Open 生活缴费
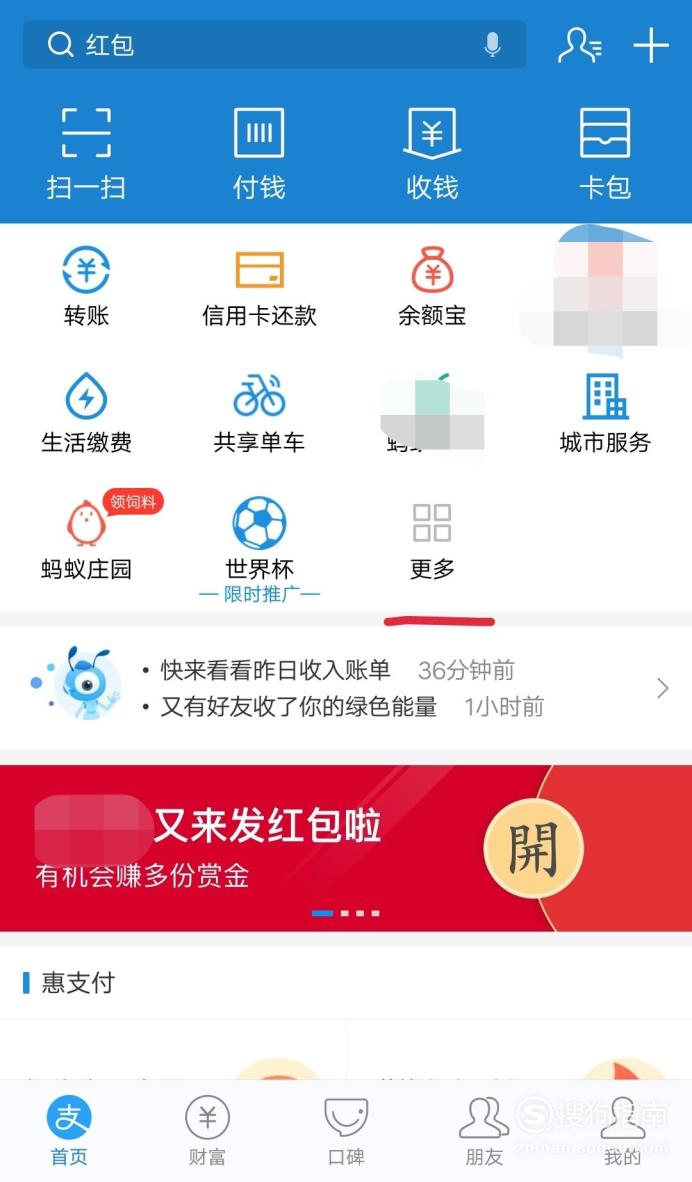692x1182 pixels. [x=86, y=413]
